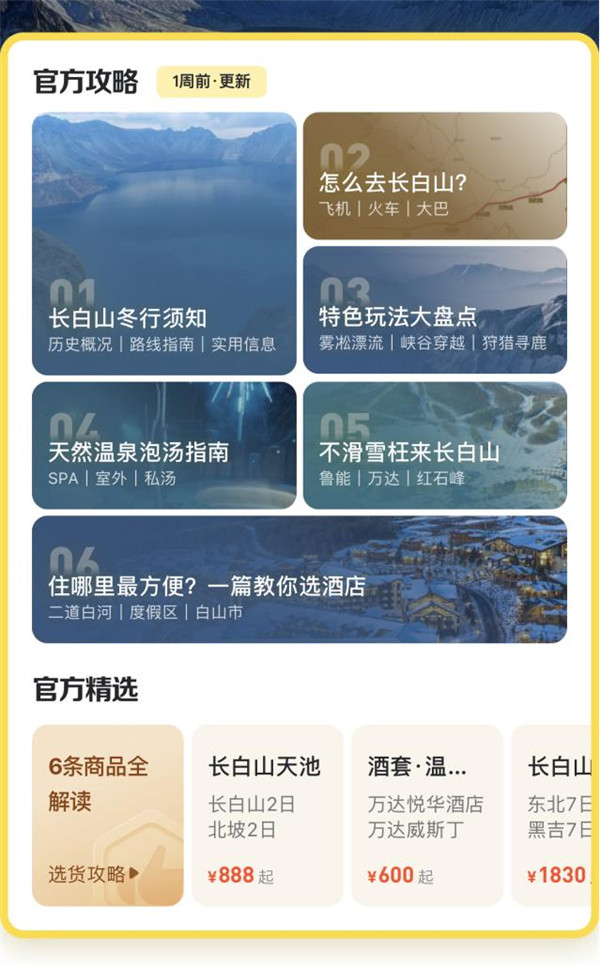Select the 长白山天池 ¥888 product card
This screenshot has height=966, width=600.
[x=267, y=815]
